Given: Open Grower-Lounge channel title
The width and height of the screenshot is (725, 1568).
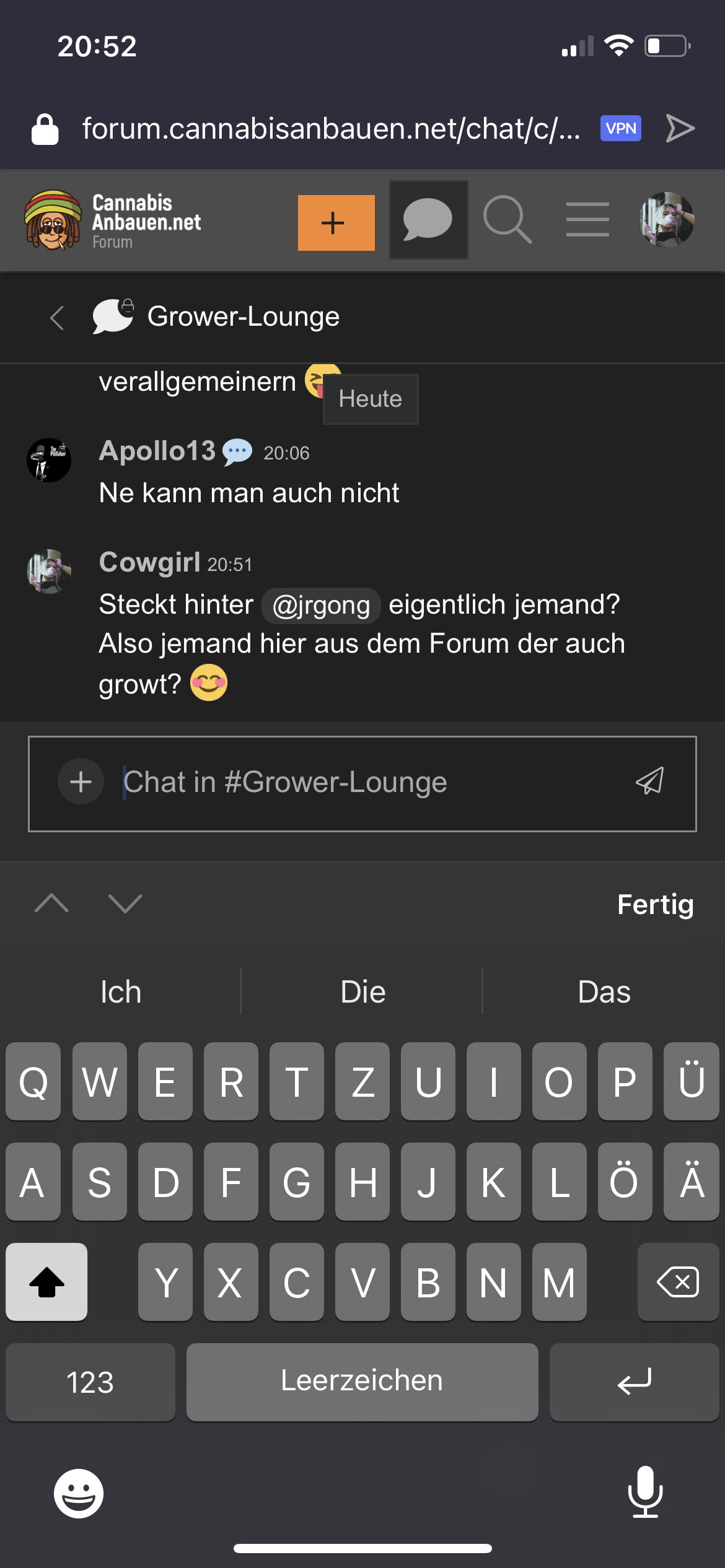Looking at the screenshot, I should [x=243, y=316].
